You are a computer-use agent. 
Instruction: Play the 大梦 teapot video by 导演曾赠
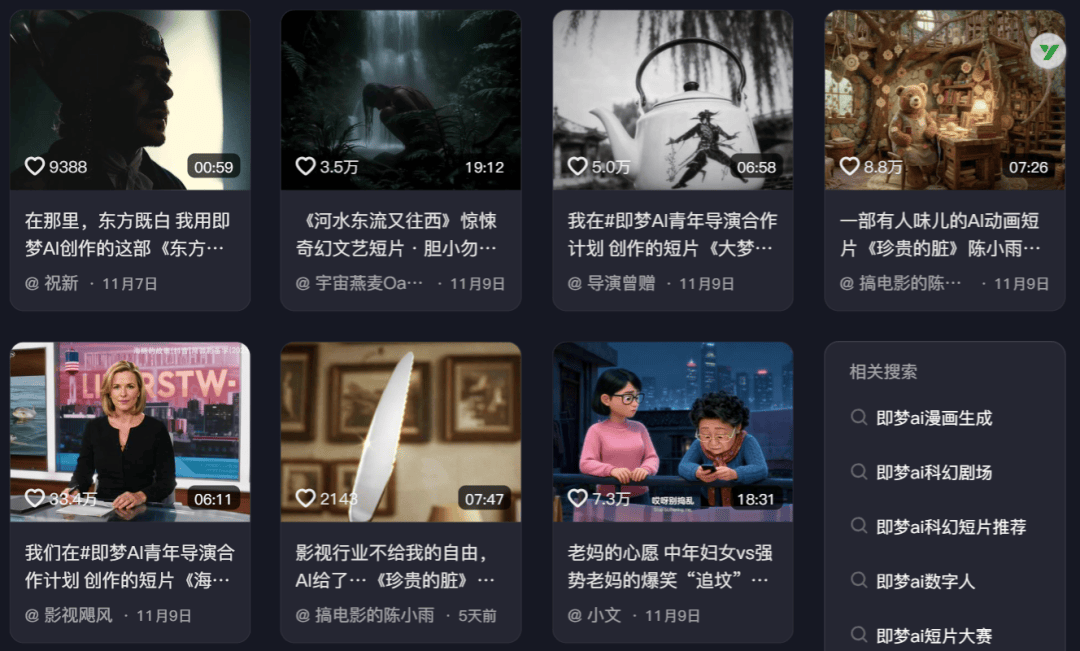[x=672, y=100]
